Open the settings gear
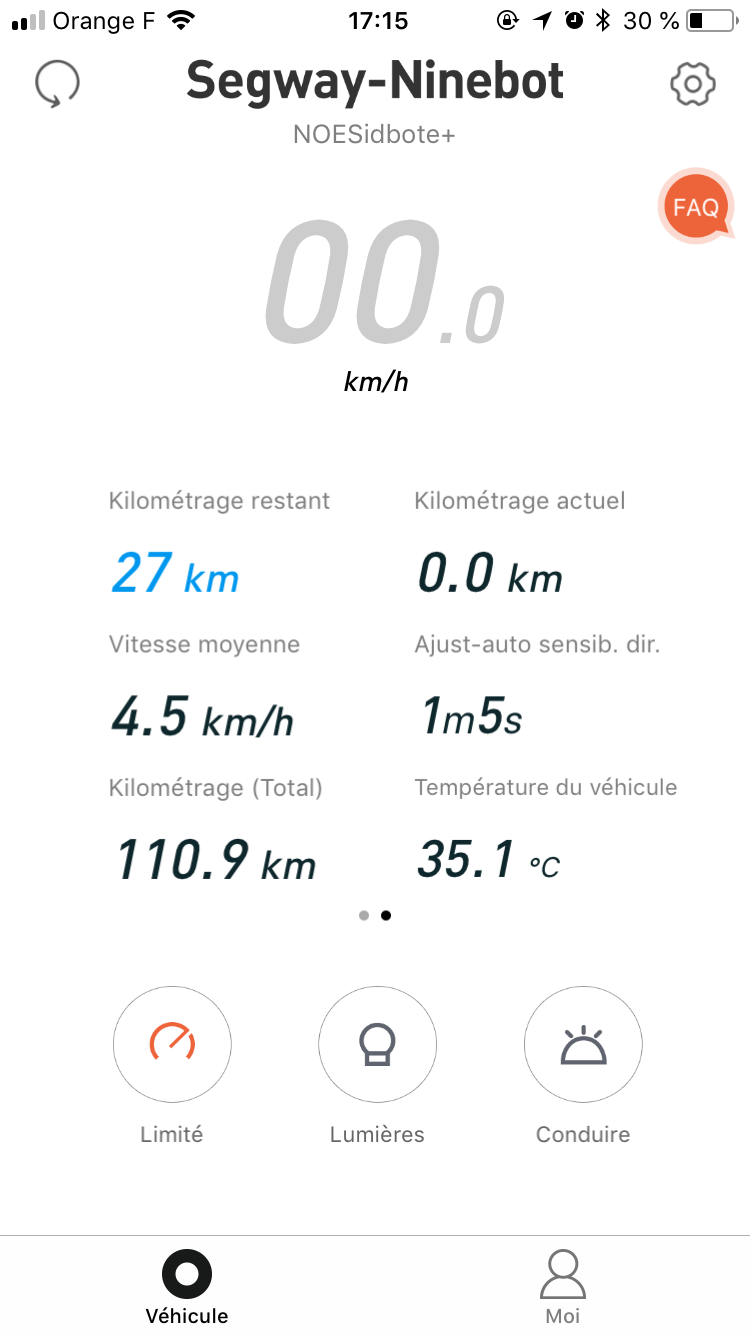This screenshot has height=1334, width=750. pyautogui.click(x=693, y=84)
